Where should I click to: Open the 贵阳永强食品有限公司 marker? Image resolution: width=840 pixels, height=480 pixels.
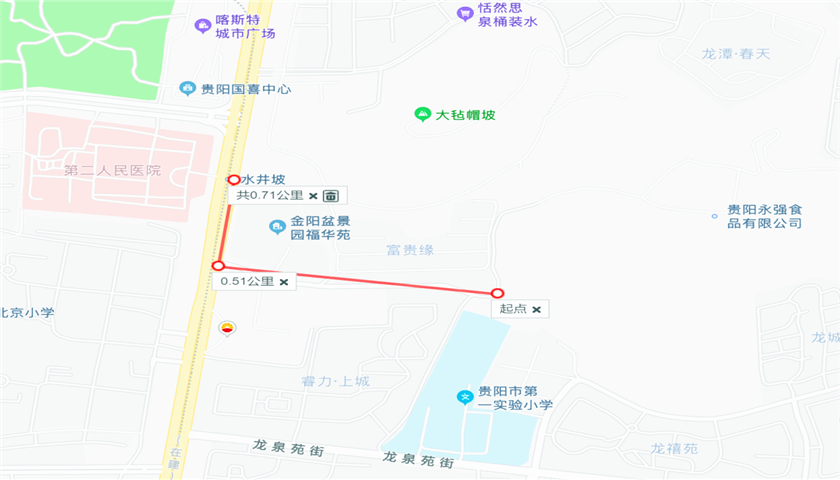tap(714, 216)
